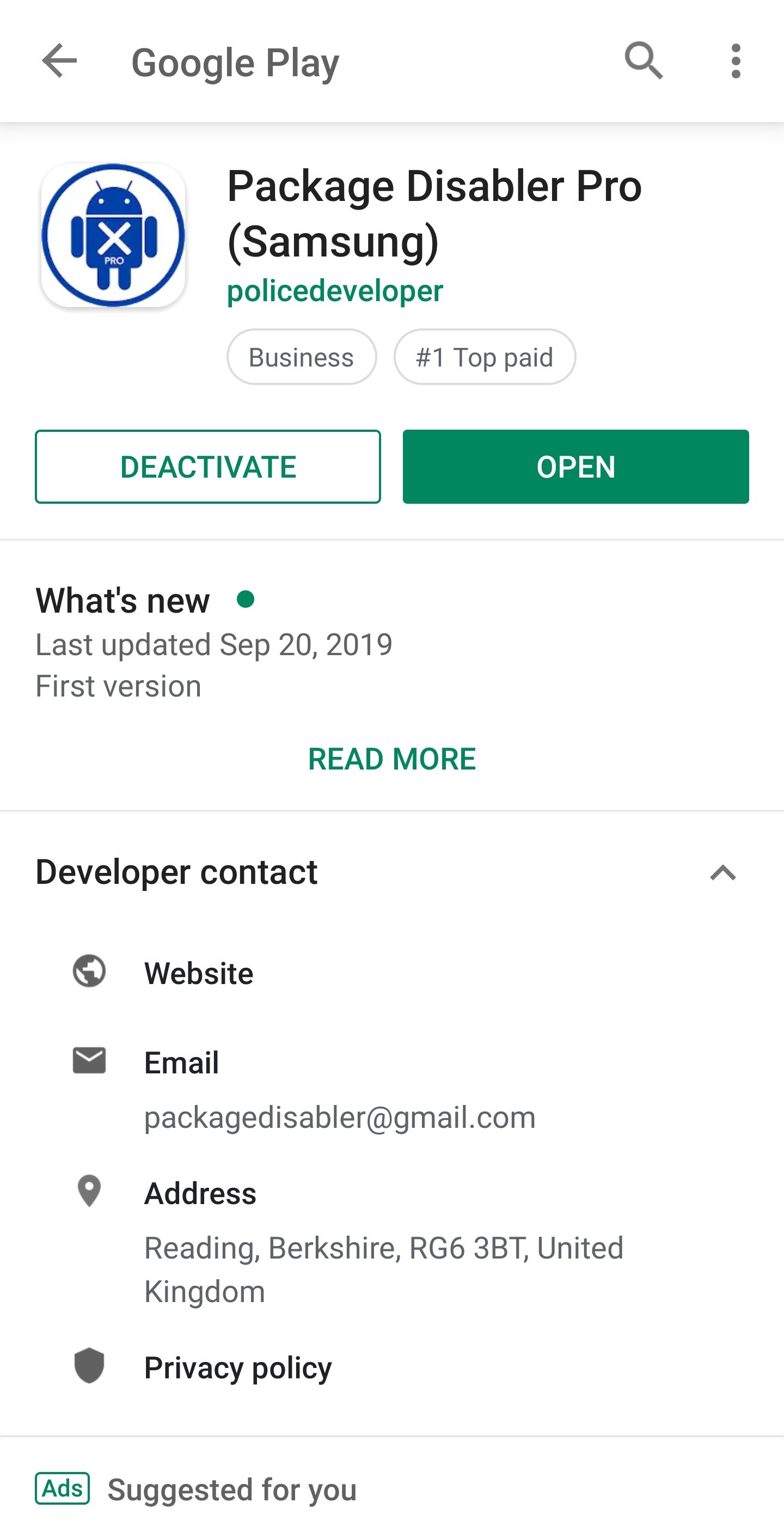Open the #1 Top paid chip
The width and height of the screenshot is (784, 1527).
point(484,357)
